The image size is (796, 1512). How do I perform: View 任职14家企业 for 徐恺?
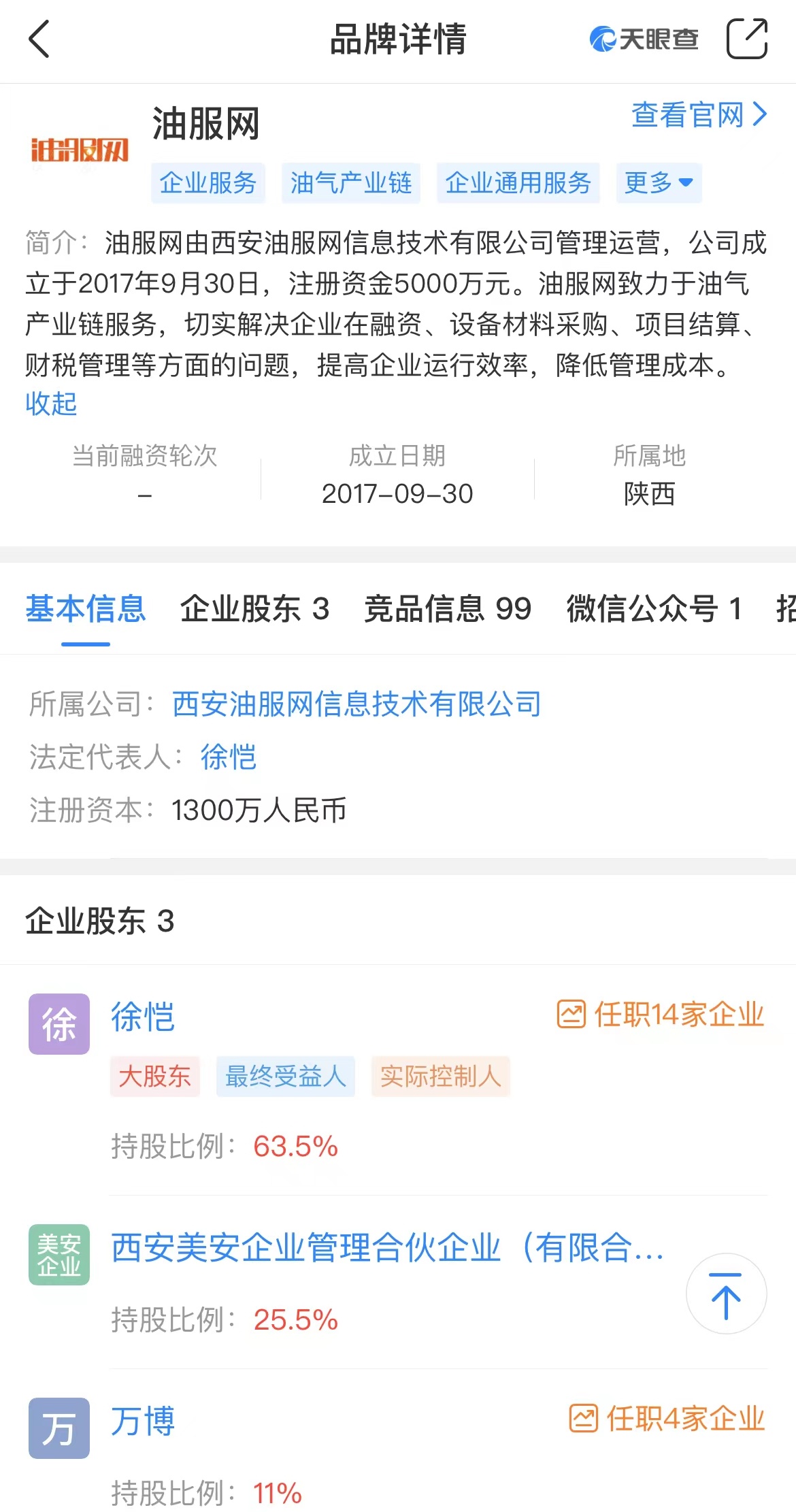point(661,1015)
